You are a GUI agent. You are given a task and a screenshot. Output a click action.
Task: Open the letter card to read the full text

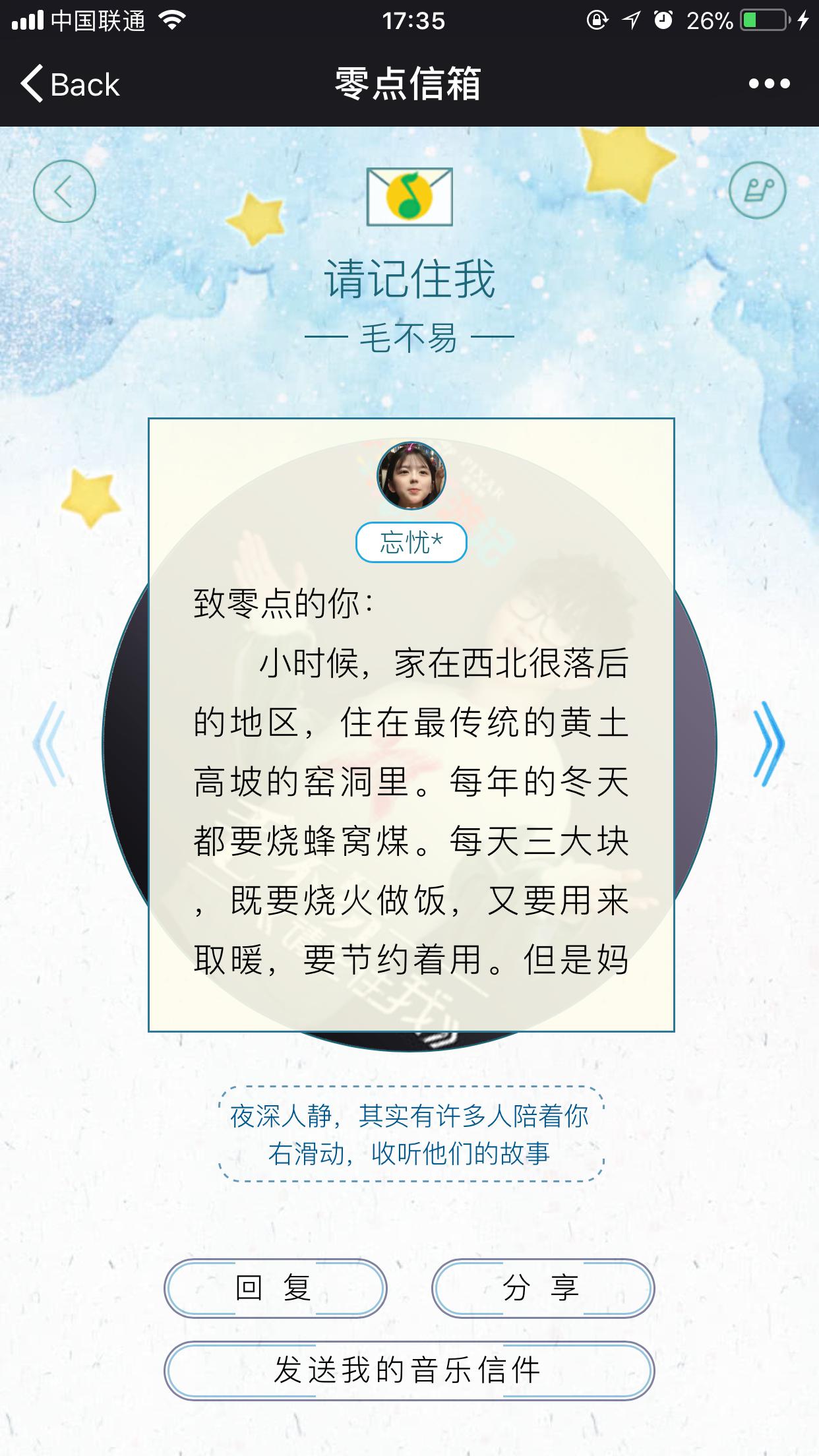411,791
